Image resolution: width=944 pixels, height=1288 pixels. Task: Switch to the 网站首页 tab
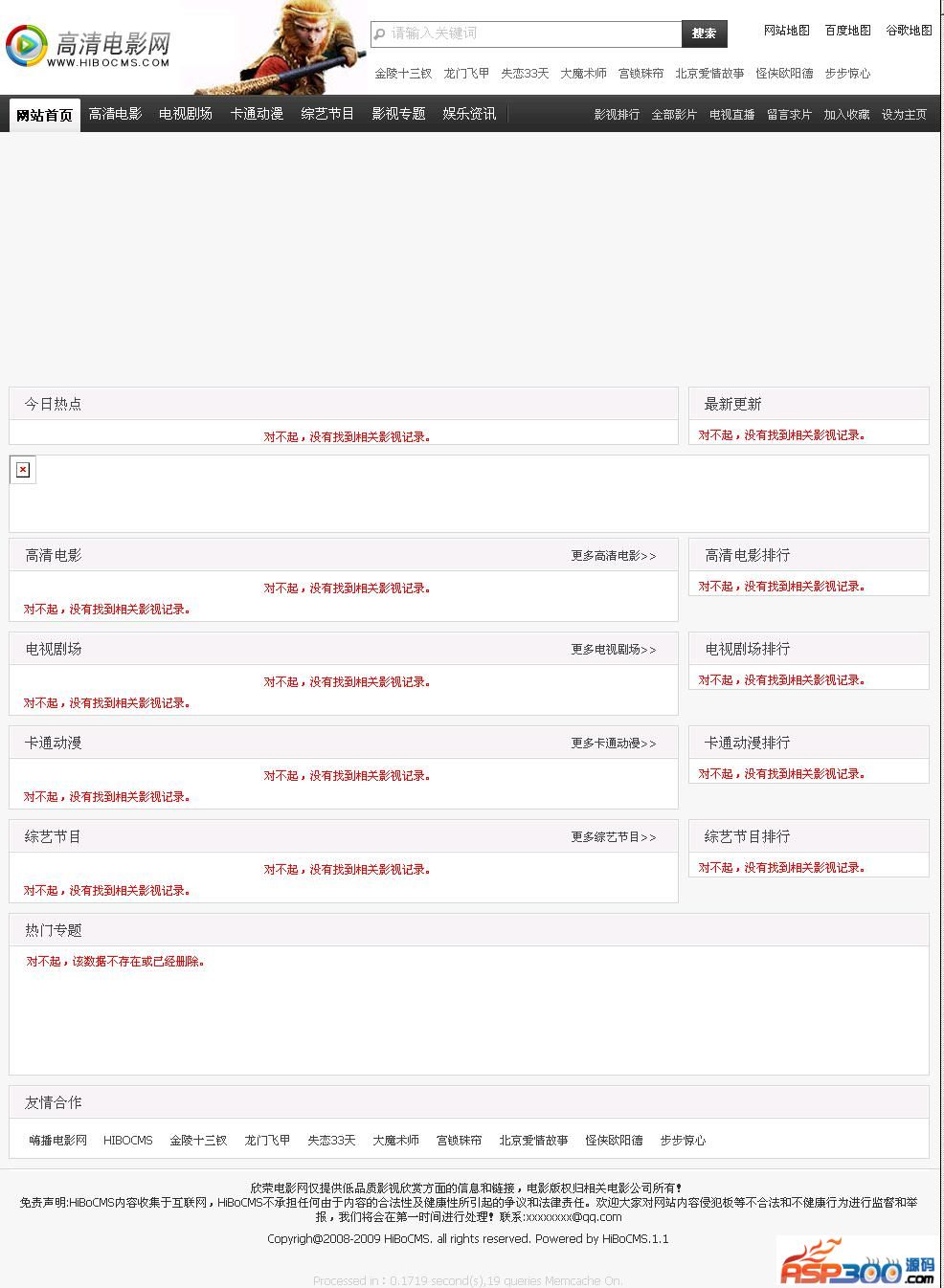[x=44, y=115]
